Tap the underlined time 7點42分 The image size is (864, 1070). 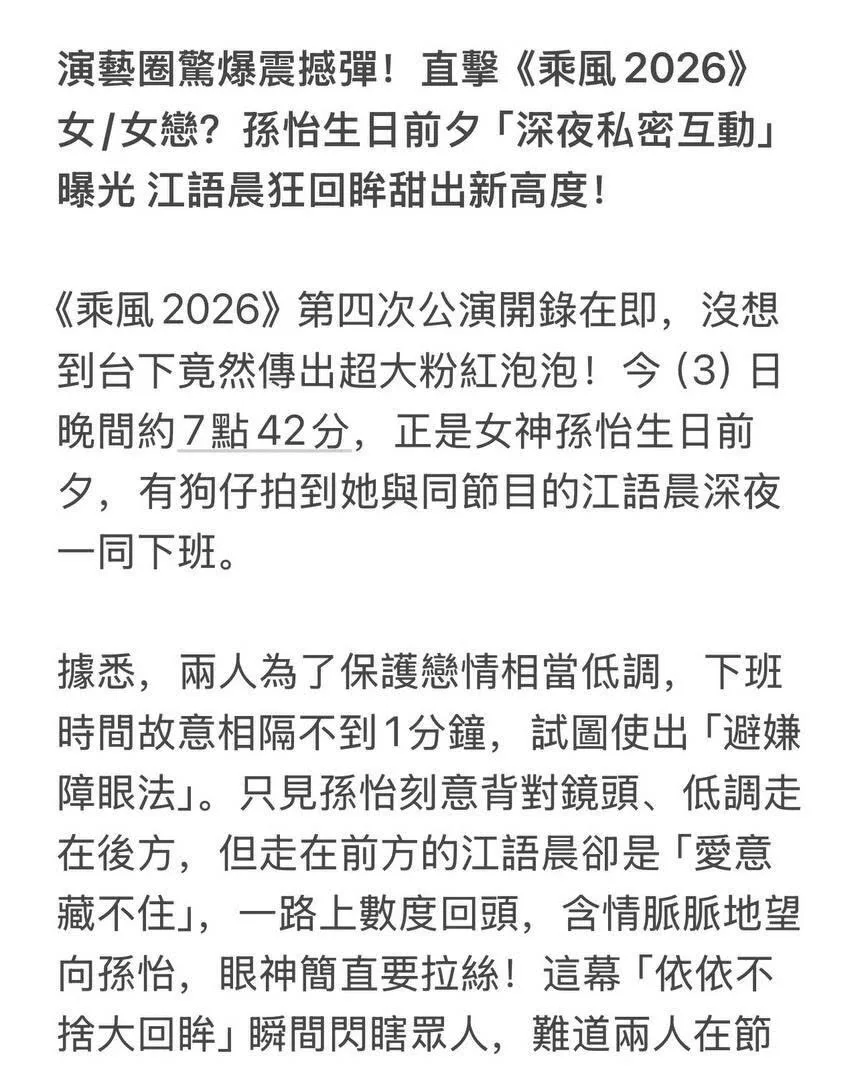(x=264, y=432)
